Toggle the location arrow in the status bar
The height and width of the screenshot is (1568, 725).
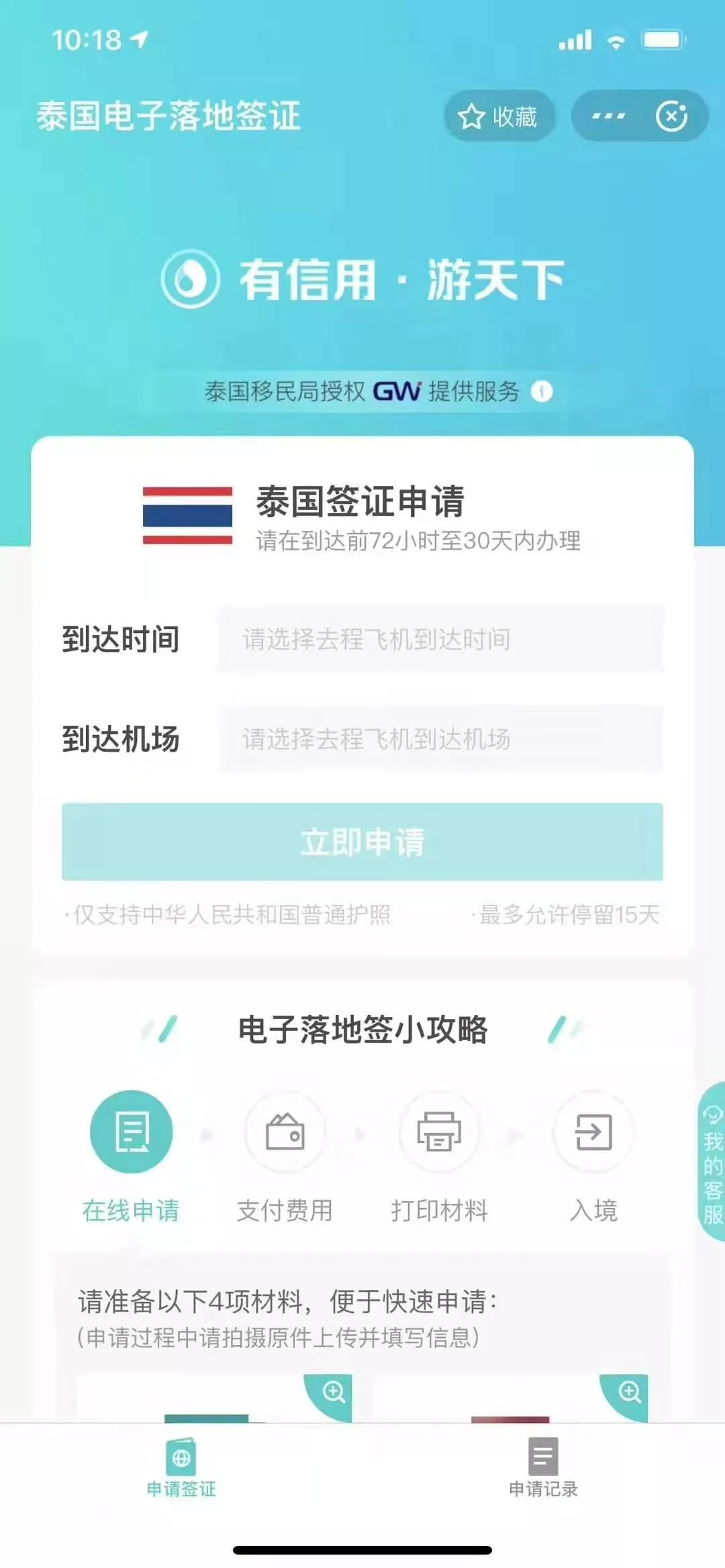pos(138,39)
